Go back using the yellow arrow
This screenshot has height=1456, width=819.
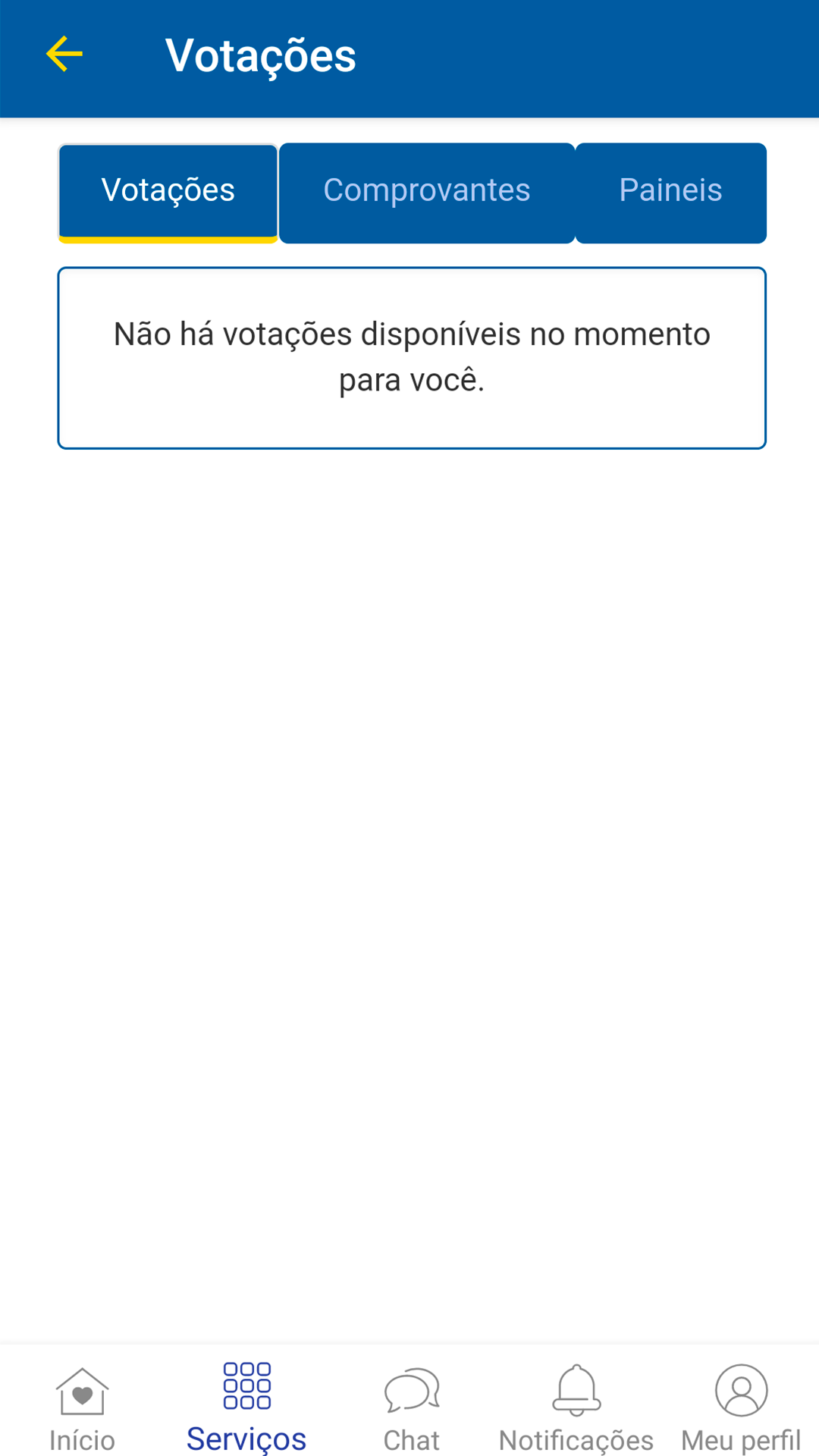point(64,55)
